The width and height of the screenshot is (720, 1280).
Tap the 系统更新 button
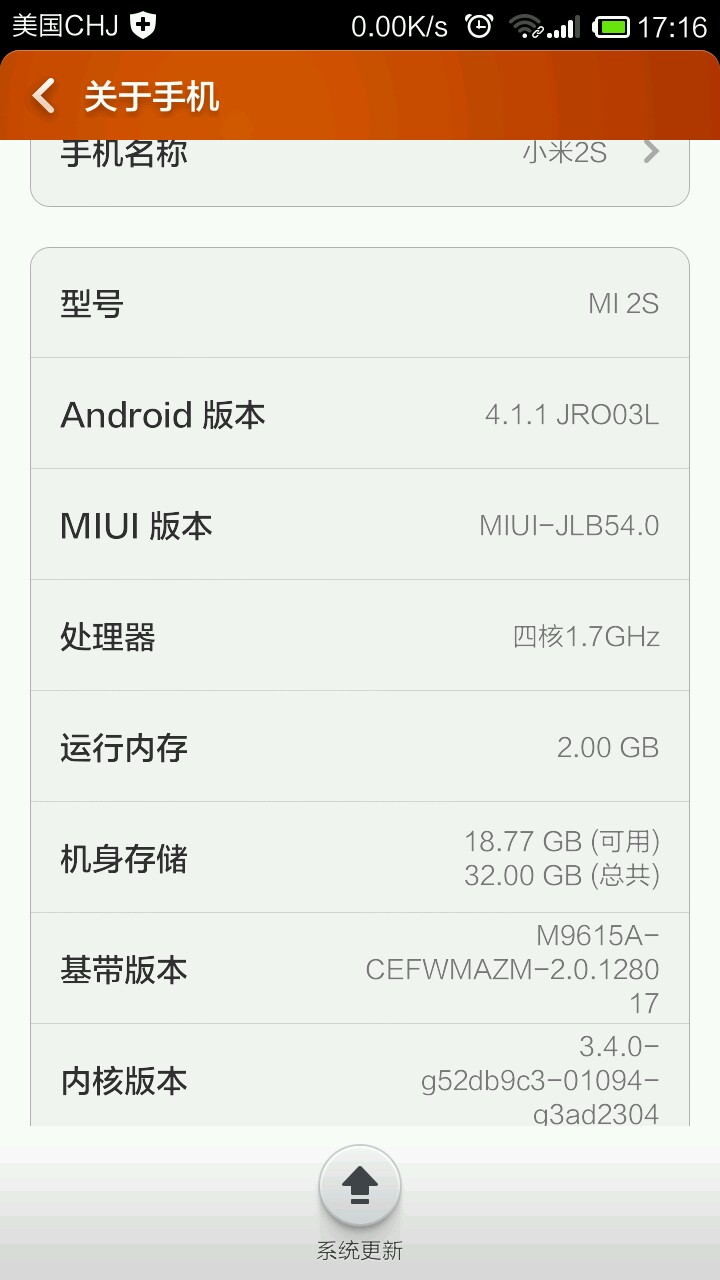click(x=360, y=1187)
